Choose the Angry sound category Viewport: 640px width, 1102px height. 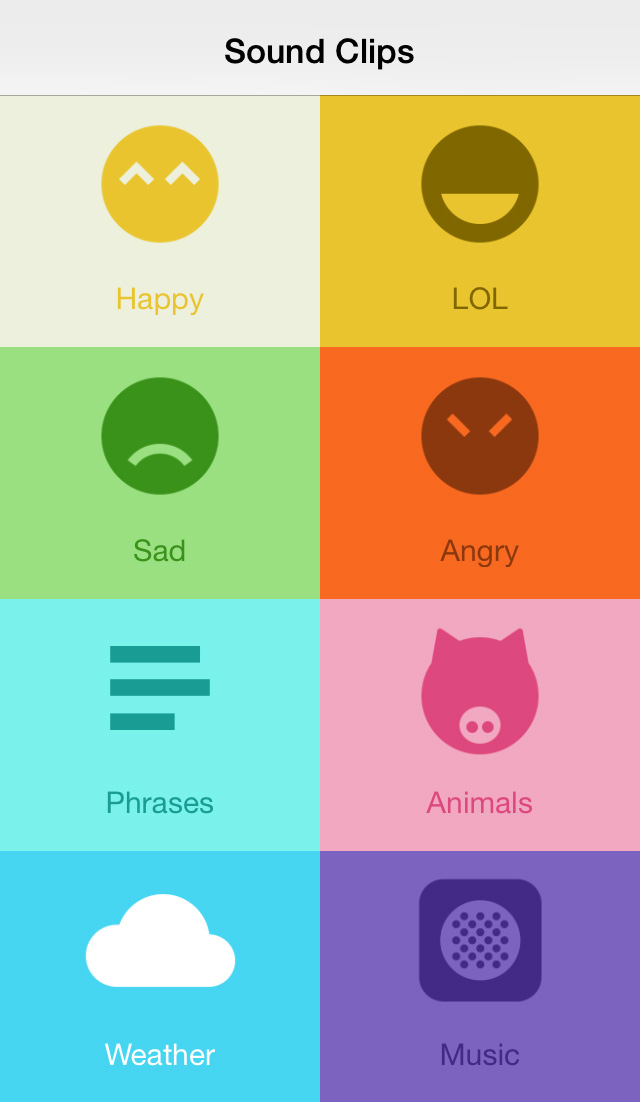tap(480, 473)
